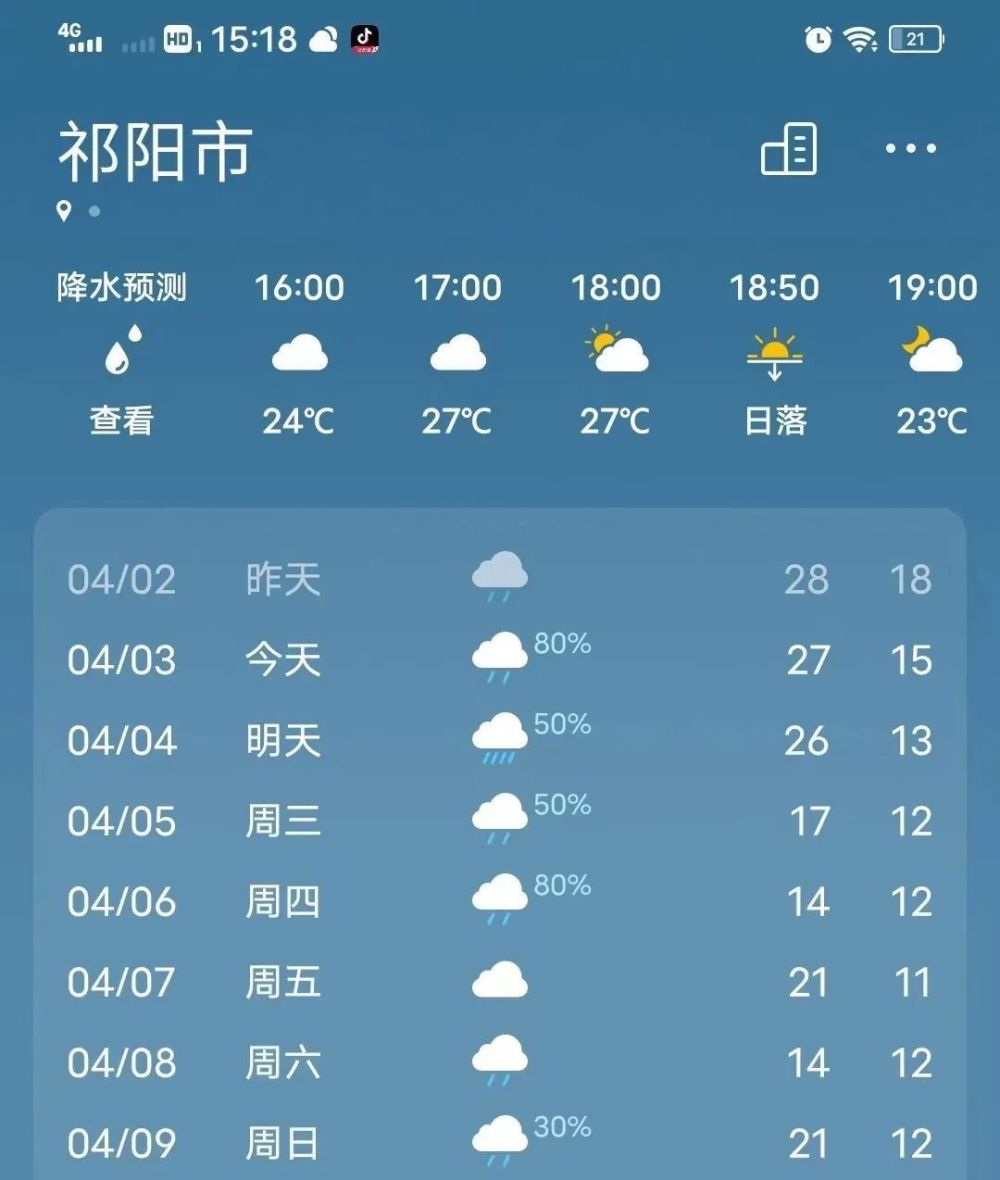1000x1180 pixels.
Task: Select the 17:00 hourly forecast entry
Action: point(457,352)
